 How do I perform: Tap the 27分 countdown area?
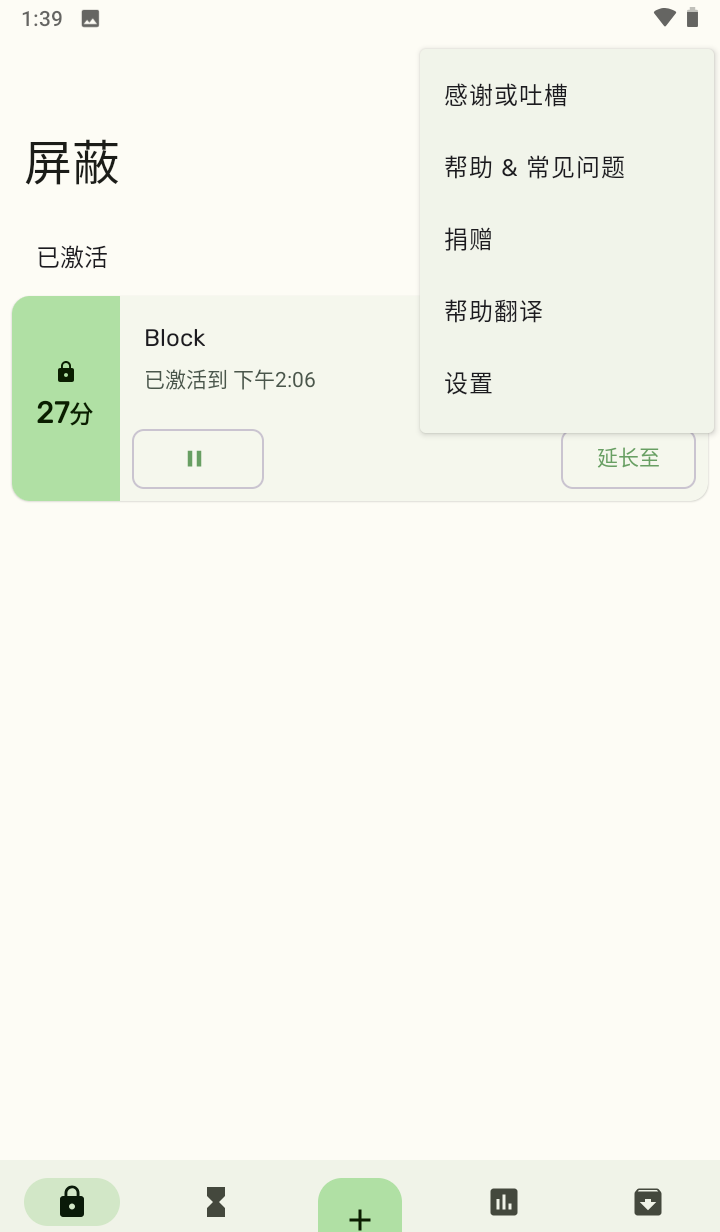coord(65,413)
